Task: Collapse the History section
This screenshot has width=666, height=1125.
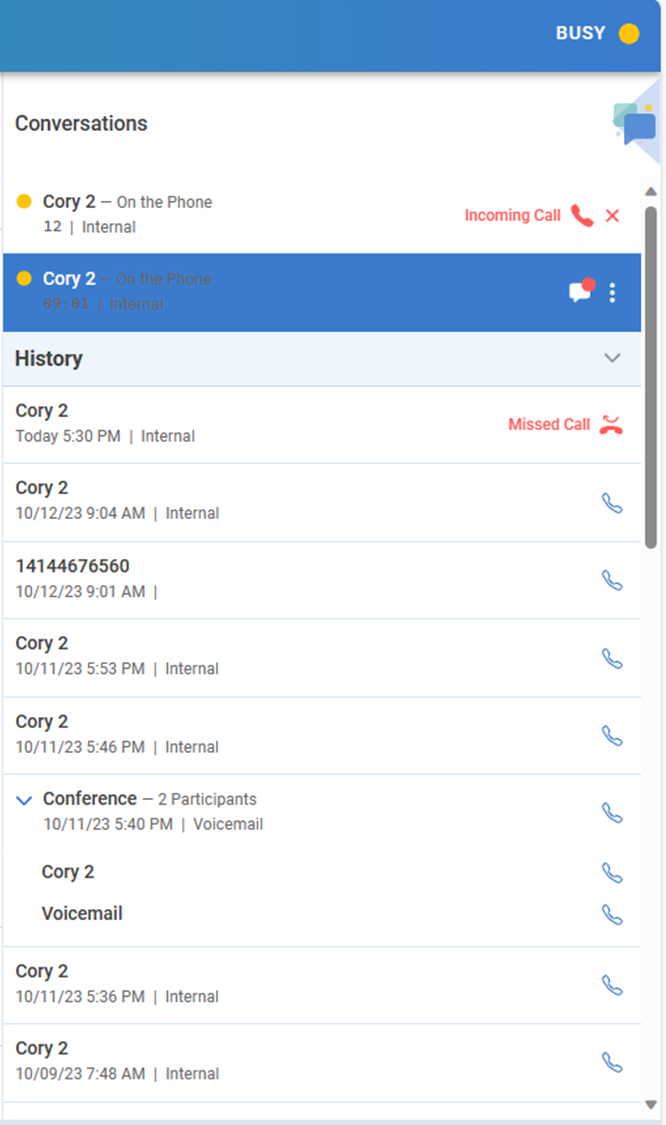Action: 612,358
